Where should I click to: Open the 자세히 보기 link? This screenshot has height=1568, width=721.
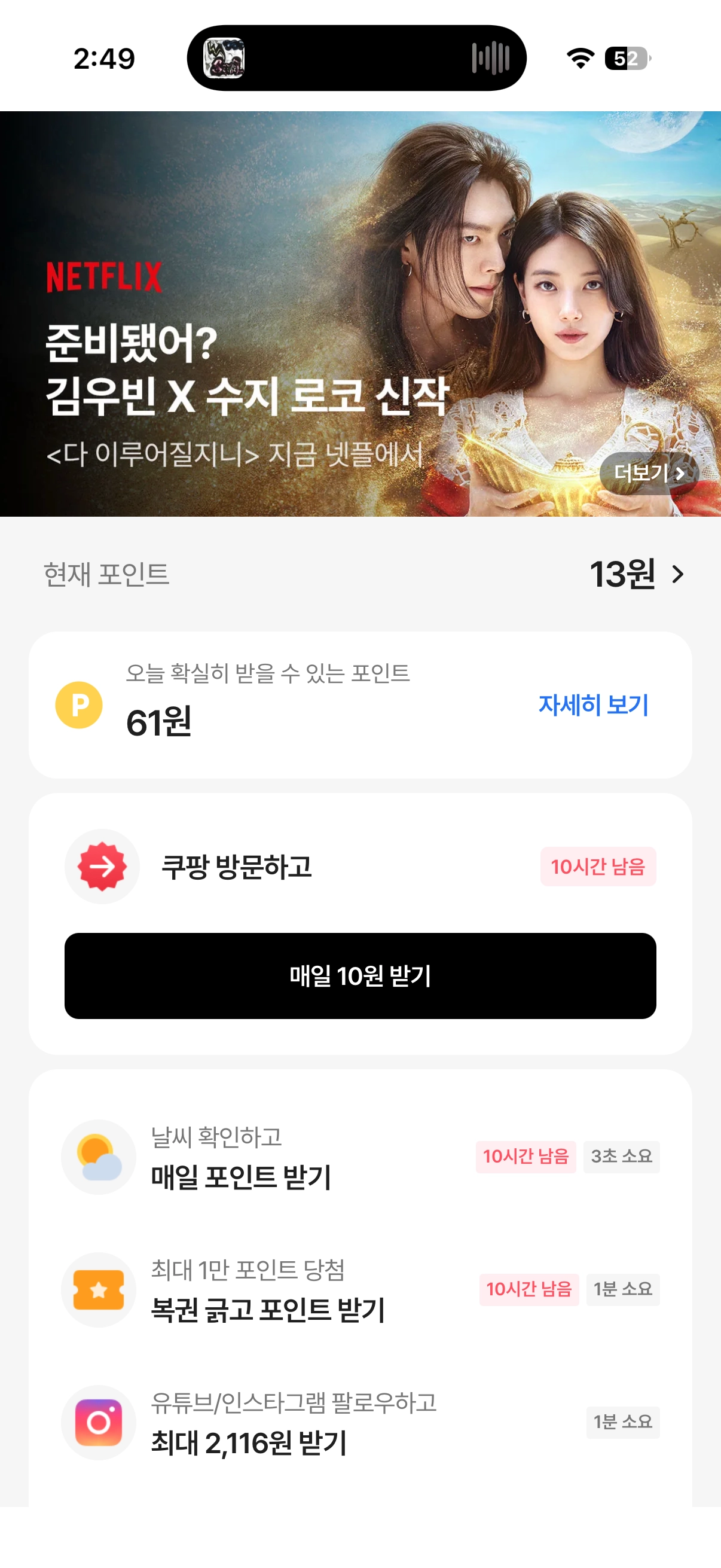[593, 705]
